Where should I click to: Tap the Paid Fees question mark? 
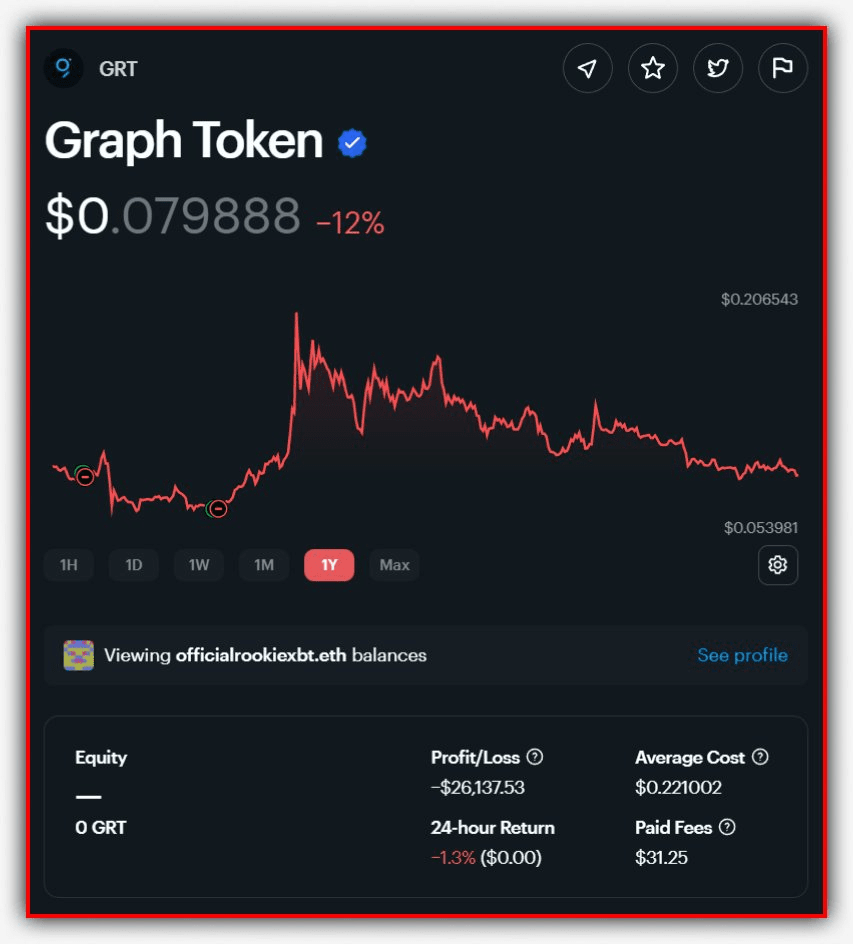click(x=727, y=828)
